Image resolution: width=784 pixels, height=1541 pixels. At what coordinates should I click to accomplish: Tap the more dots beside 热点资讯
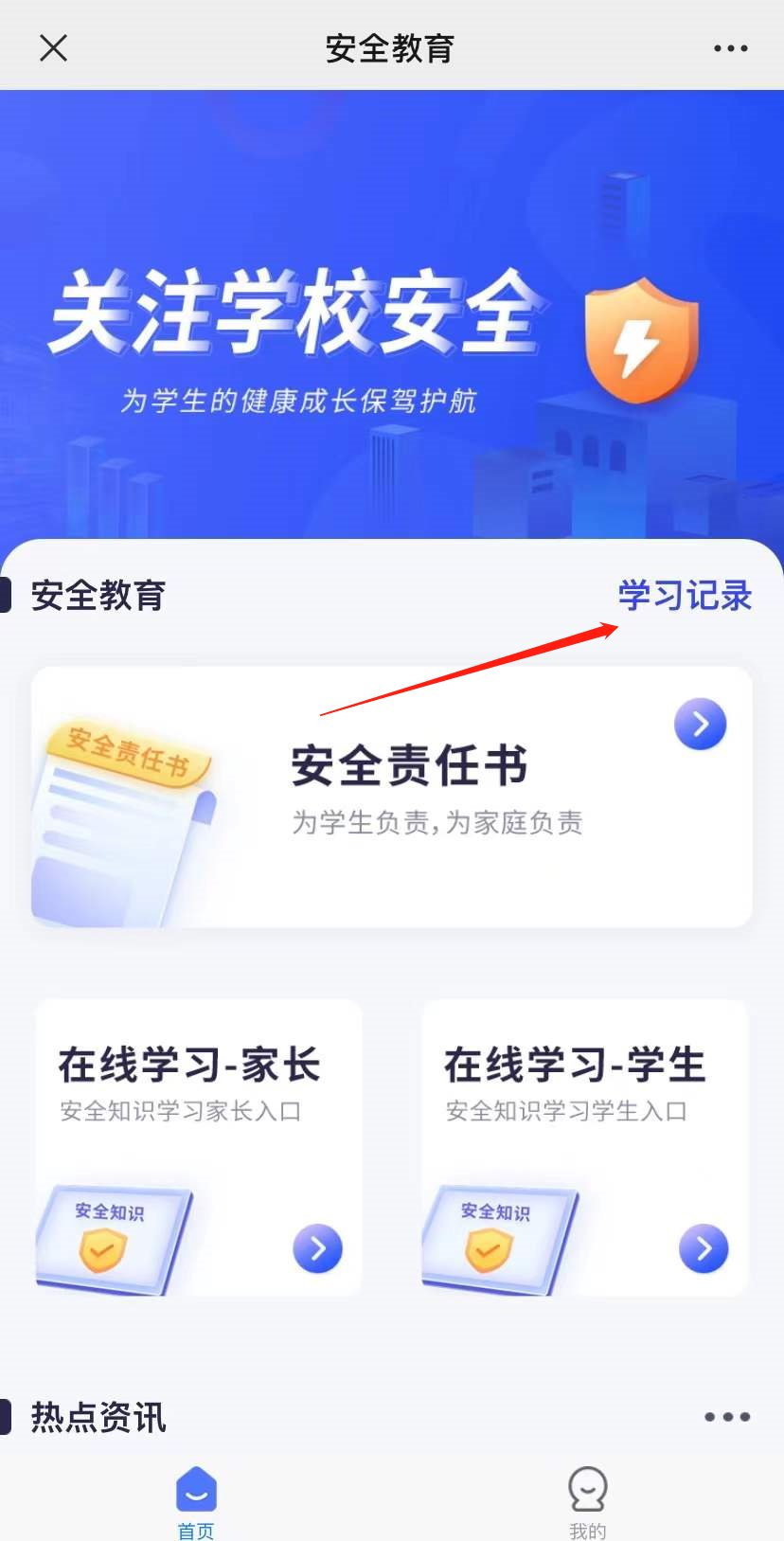tap(727, 1417)
